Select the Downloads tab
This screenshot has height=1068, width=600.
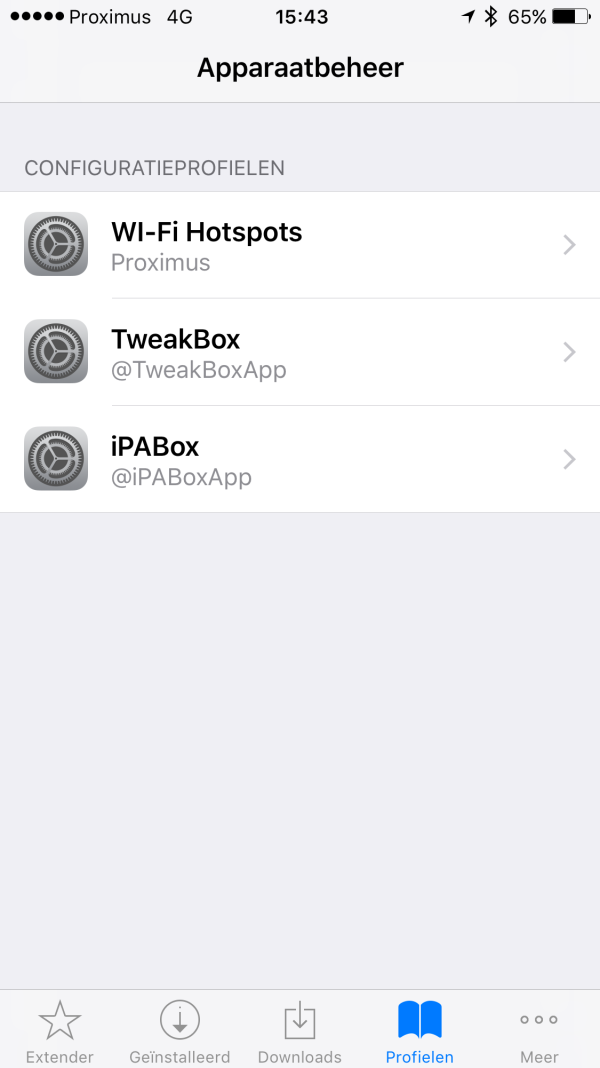coord(300,1032)
